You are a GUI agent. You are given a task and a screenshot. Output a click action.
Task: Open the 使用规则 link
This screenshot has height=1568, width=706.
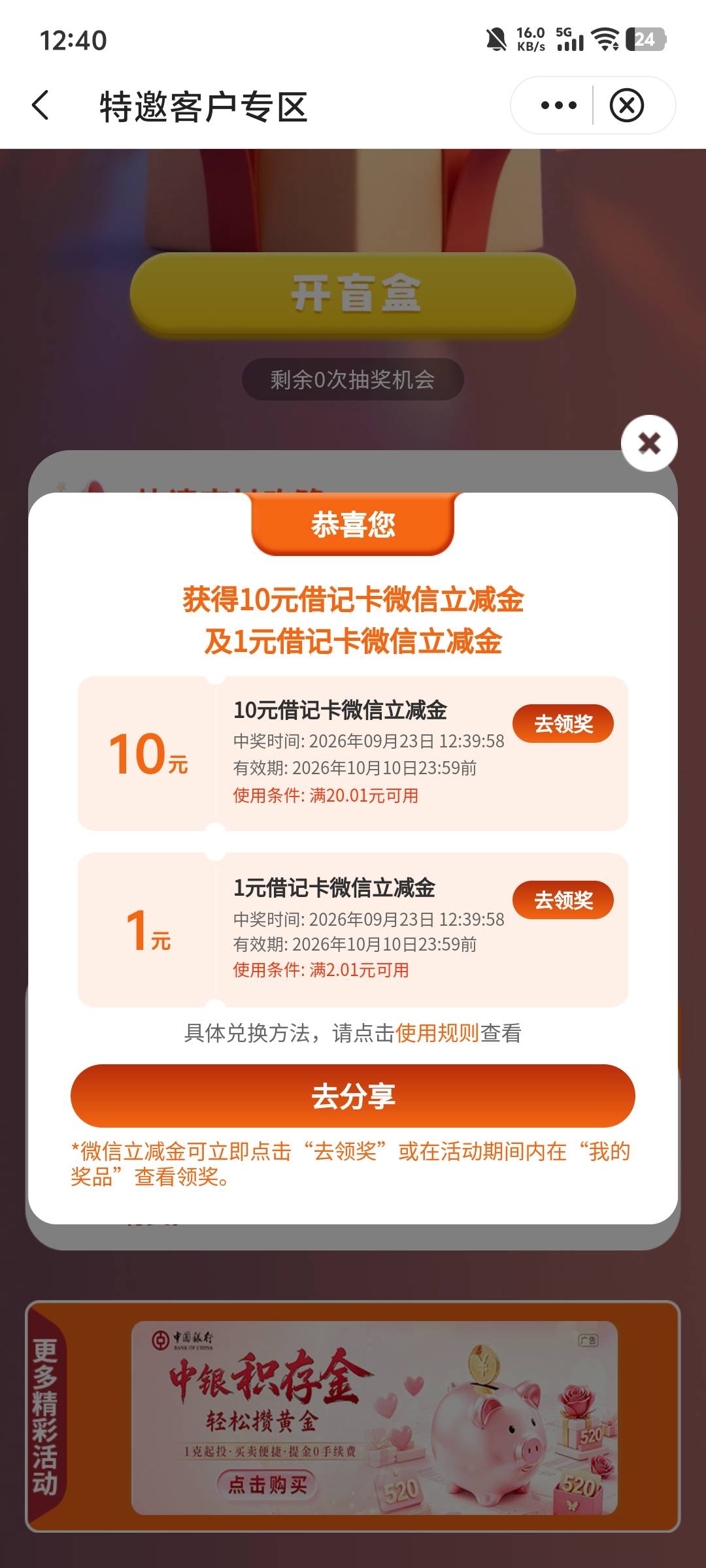437,1033
